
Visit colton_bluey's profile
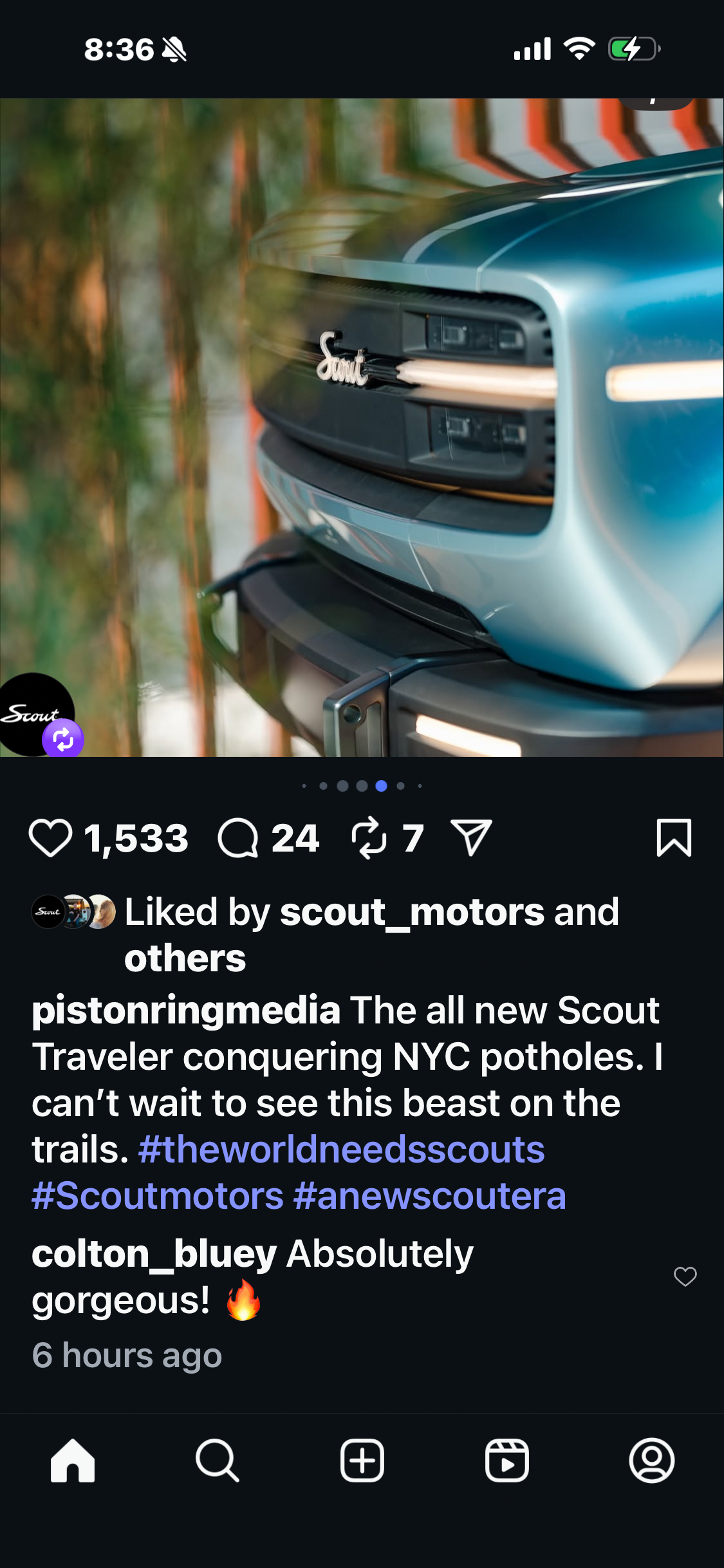coord(154,1254)
